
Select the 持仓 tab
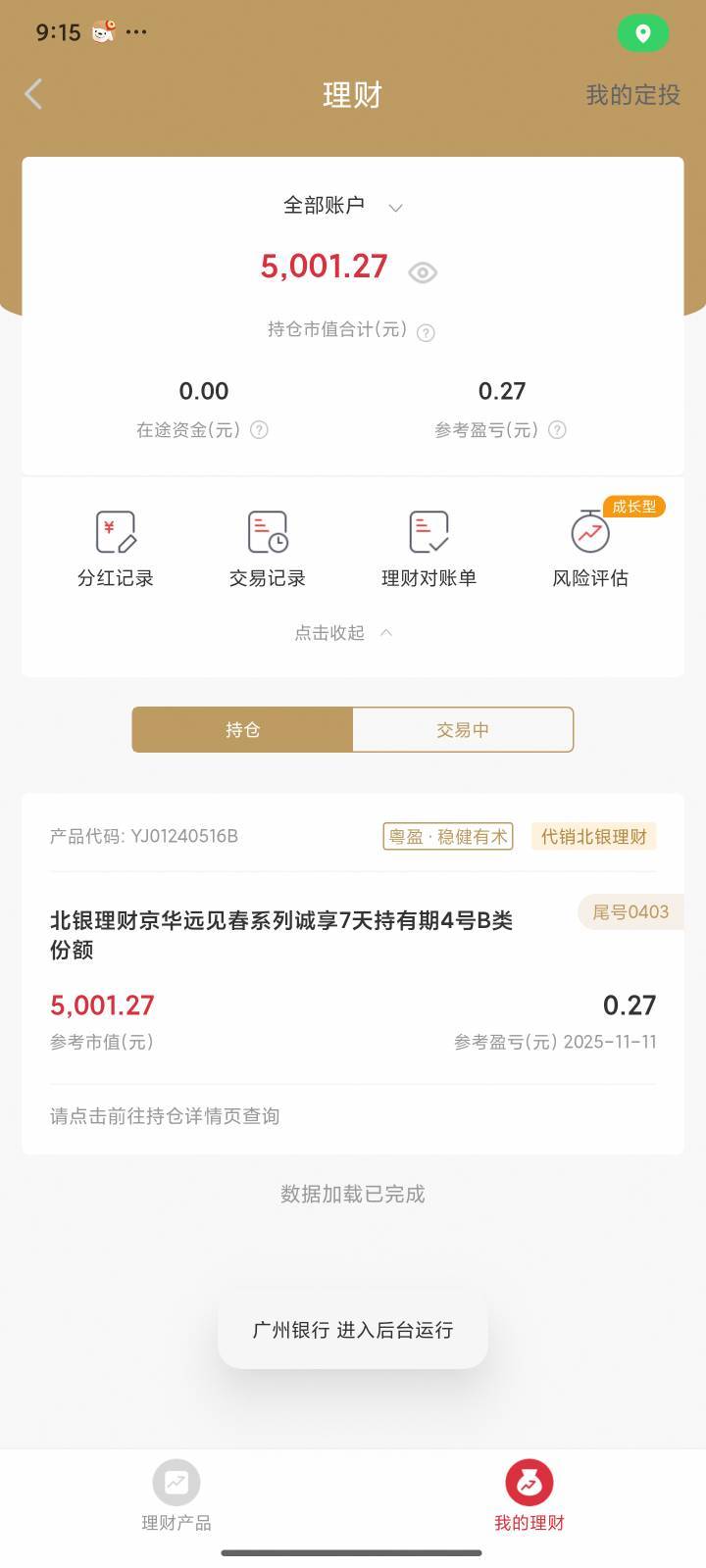pos(242,730)
